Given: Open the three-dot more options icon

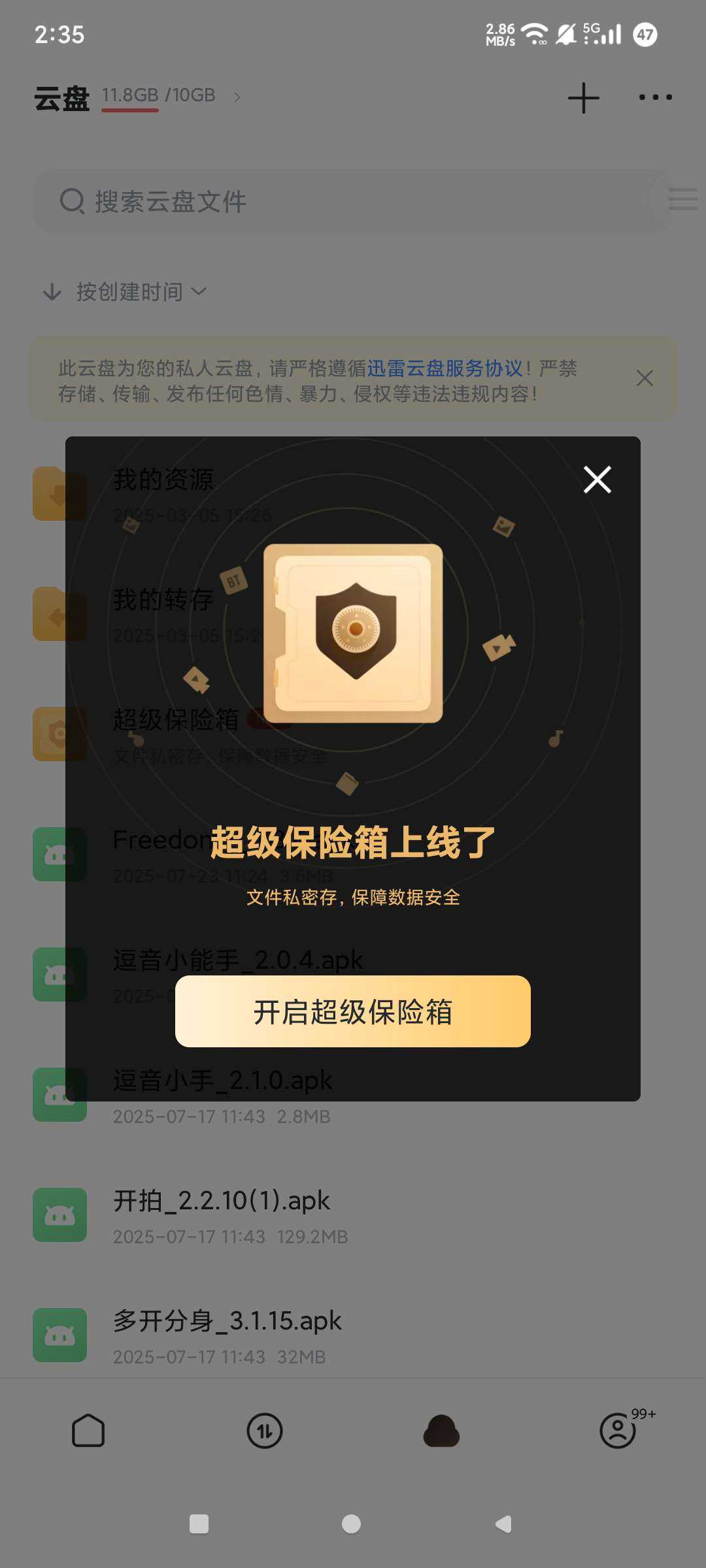Looking at the screenshot, I should click(656, 97).
